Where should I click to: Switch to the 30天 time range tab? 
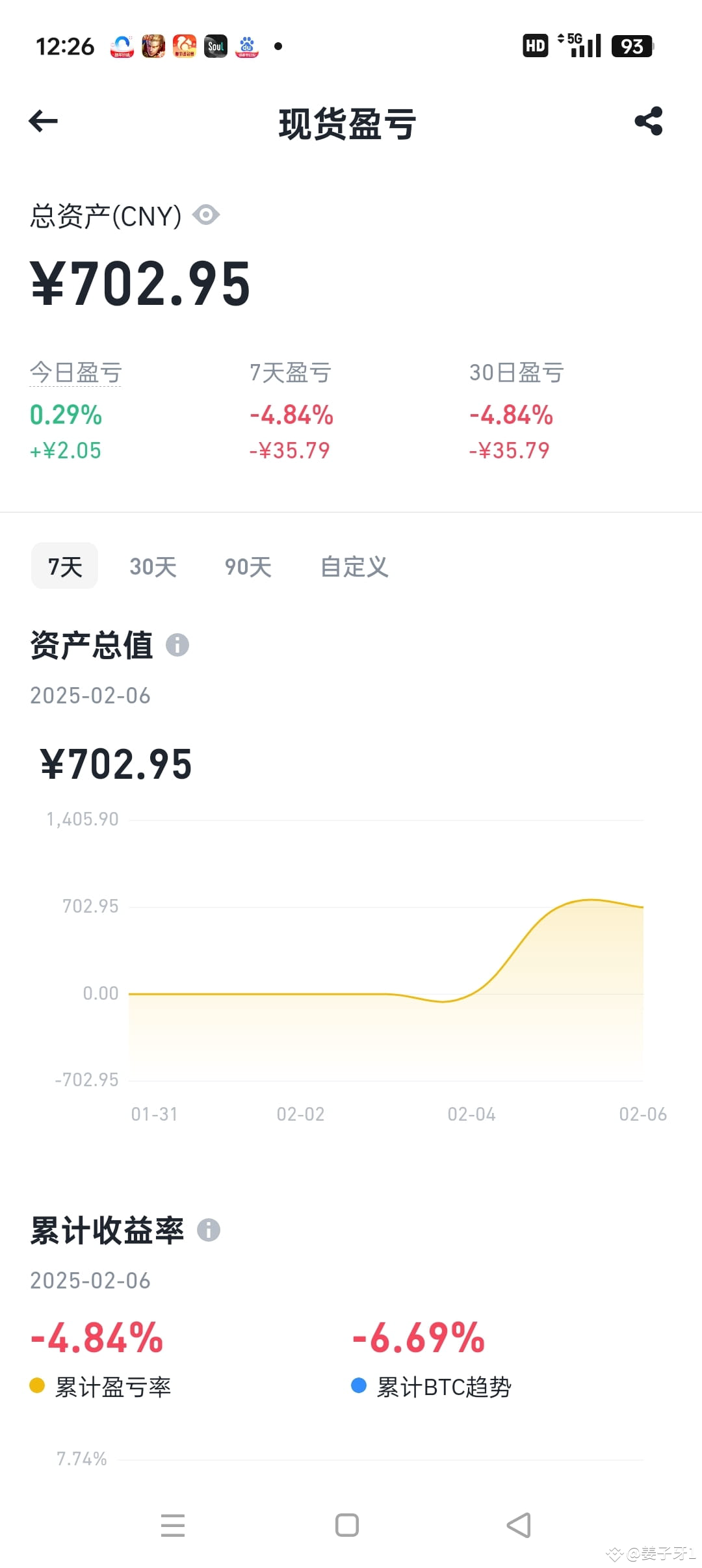[x=152, y=566]
